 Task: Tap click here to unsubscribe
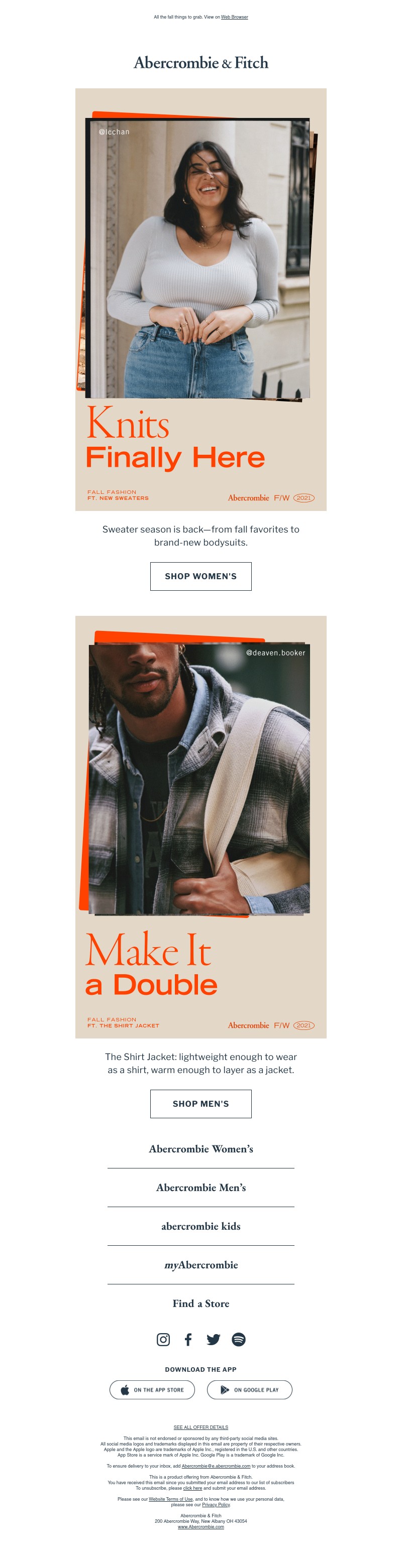tap(192, 1488)
